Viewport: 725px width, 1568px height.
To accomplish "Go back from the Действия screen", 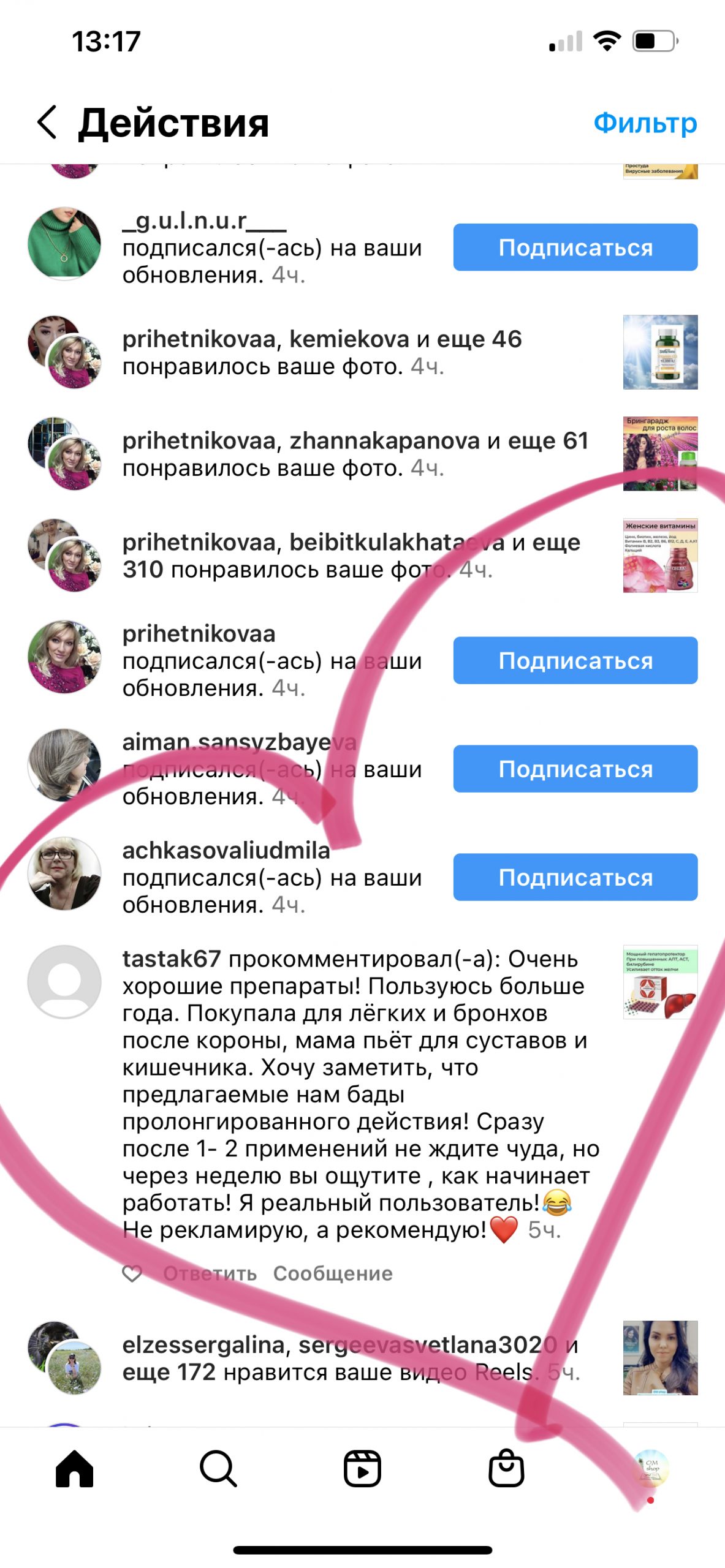I will click(x=48, y=123).
